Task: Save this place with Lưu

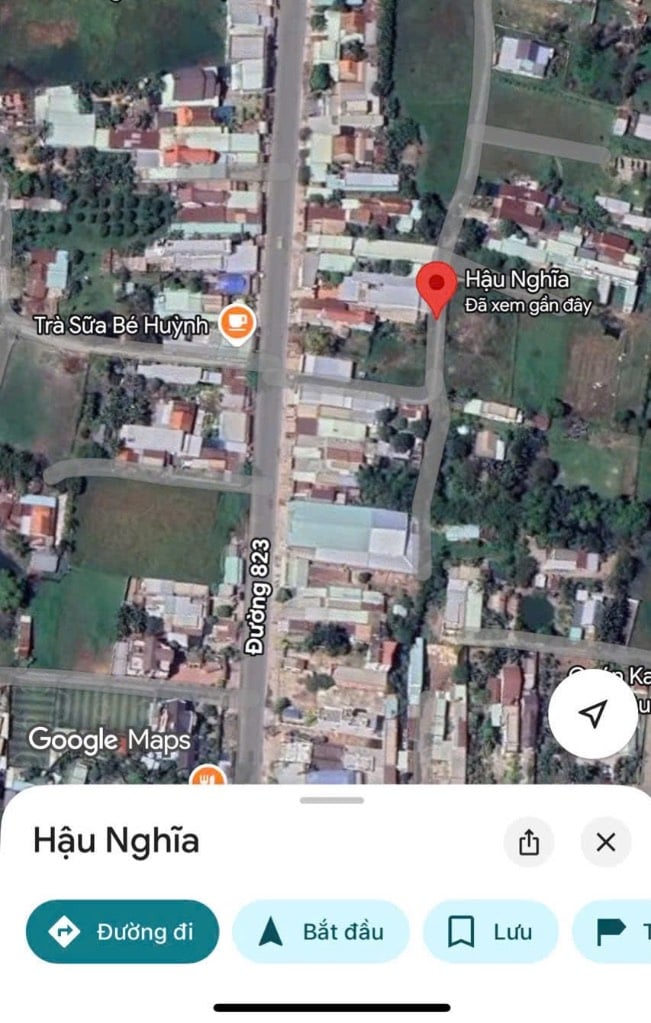Action: [x=490, y=931]
